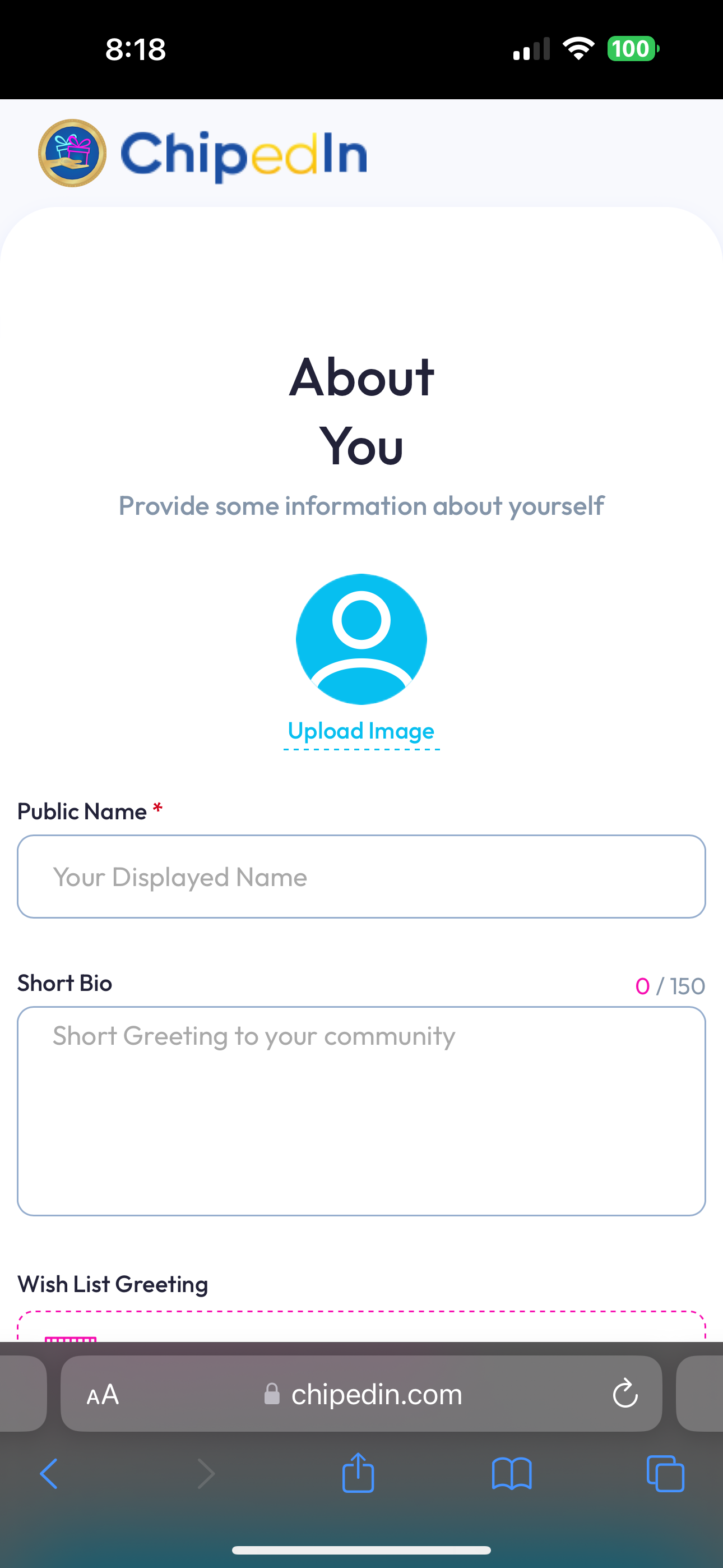Tap the Short Bio text area

(361, 1111)
